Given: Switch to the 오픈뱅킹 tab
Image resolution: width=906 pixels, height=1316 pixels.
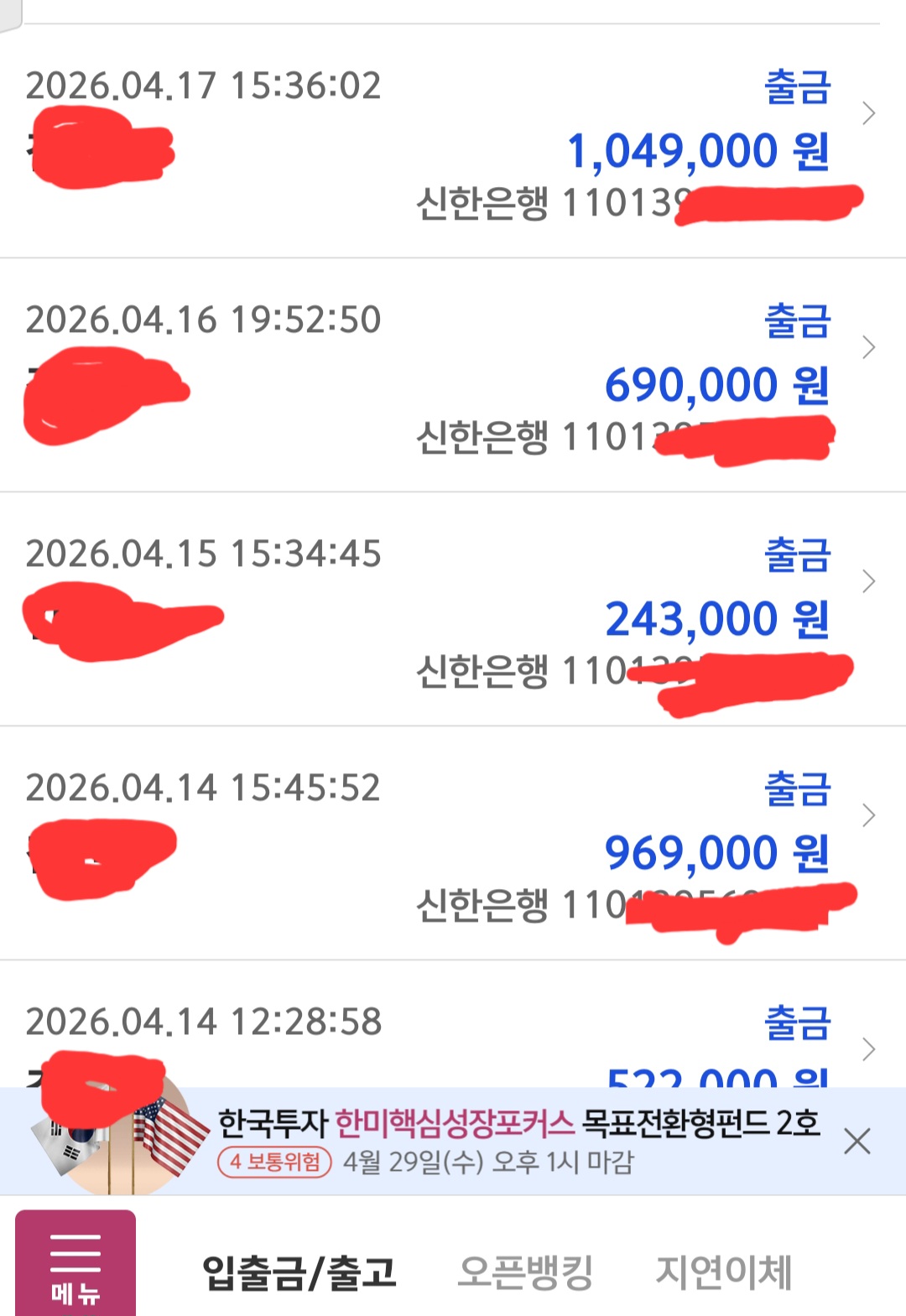Looking at the screenshot, I should [526, 1272].
